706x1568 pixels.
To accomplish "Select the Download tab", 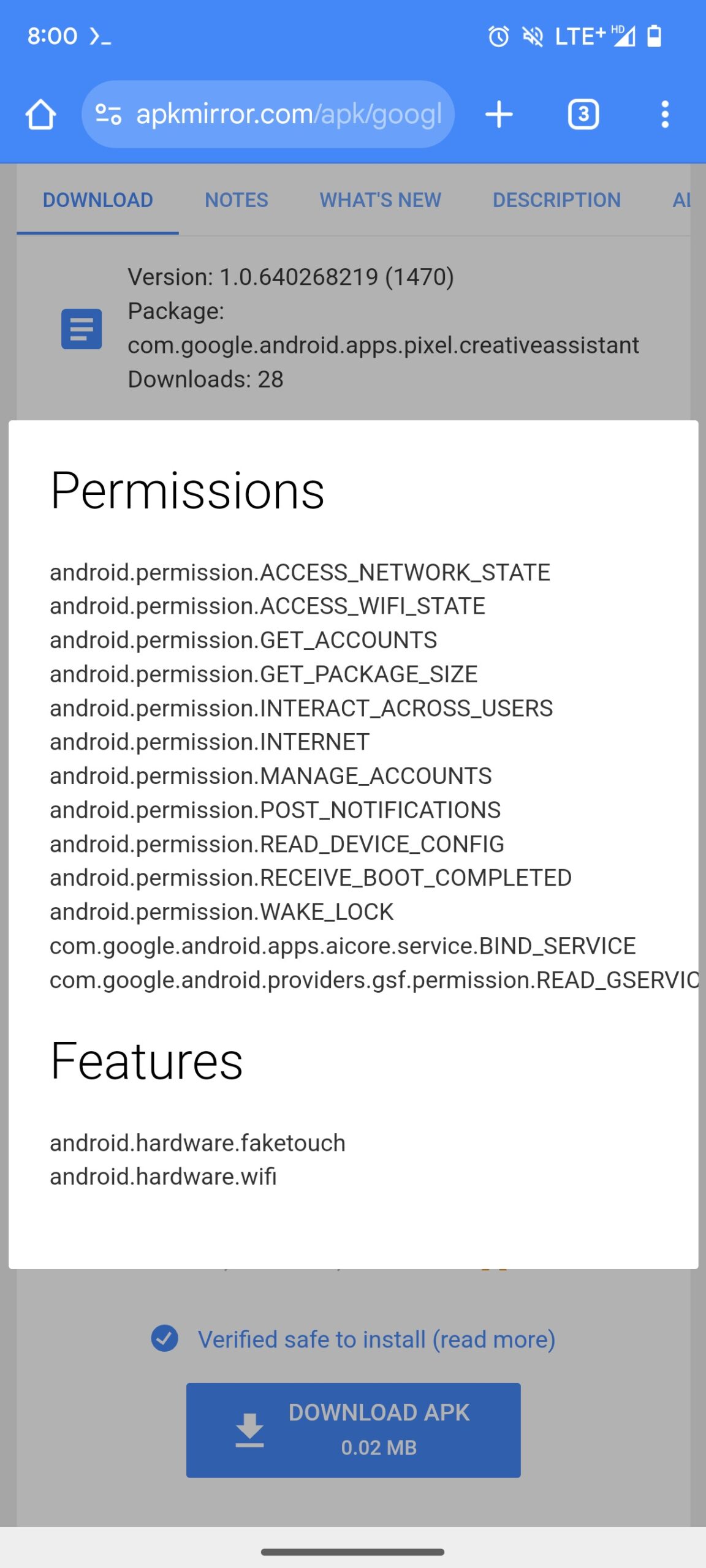I will coord(98,200).
